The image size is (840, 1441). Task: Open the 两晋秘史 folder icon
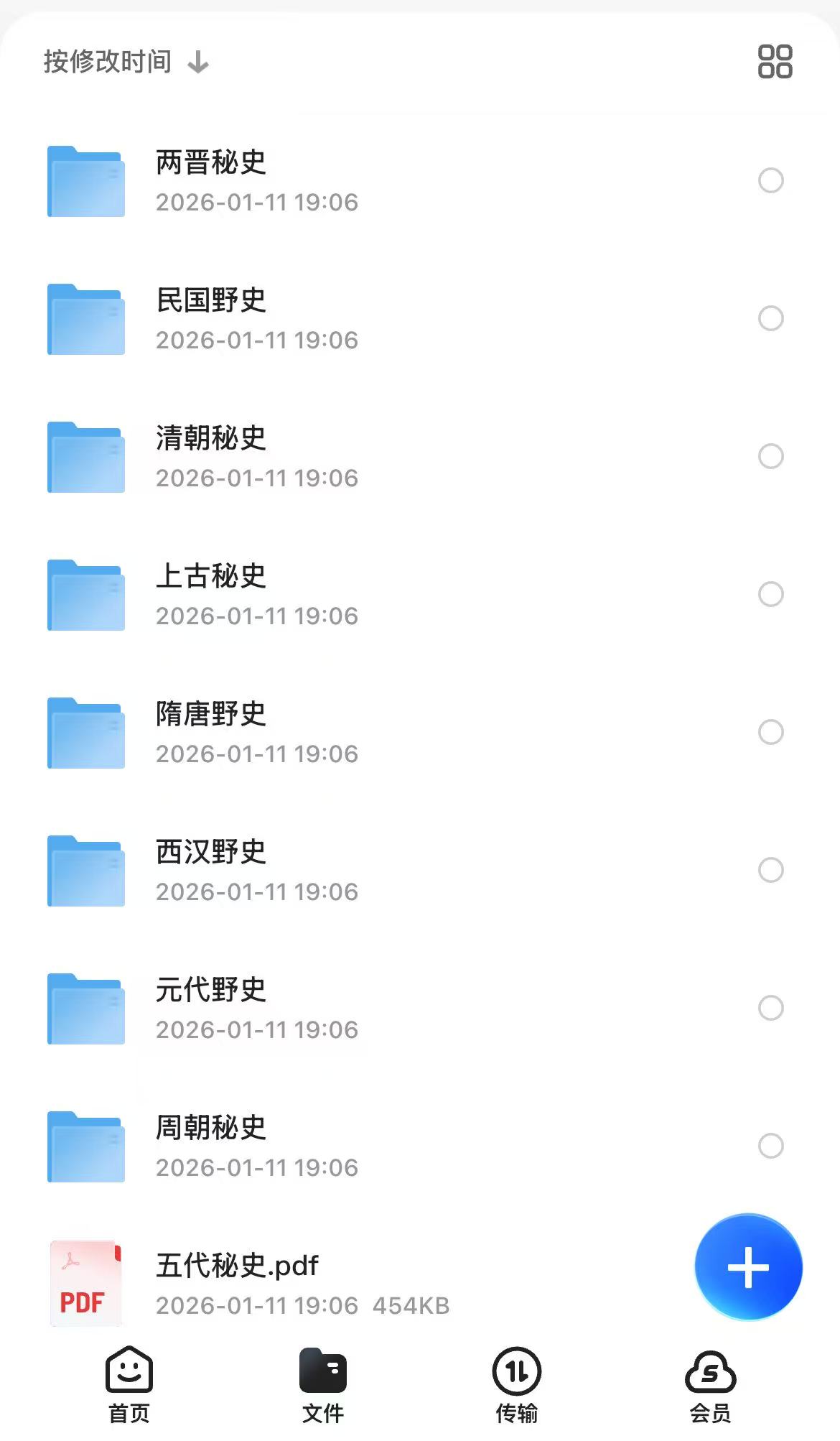85,181
